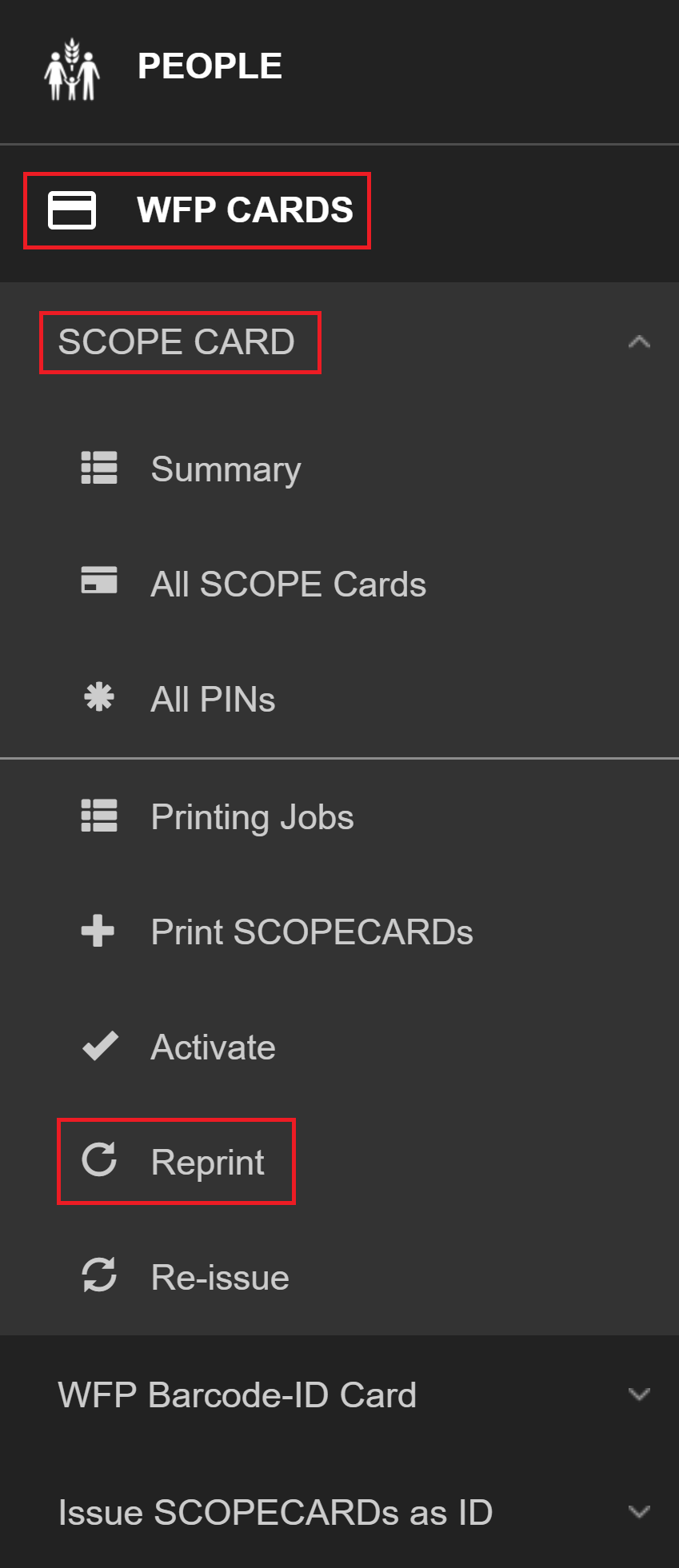Collapse the SCOPE CARD section
Screen dimensions: 679x1568
pyautogui.click(x=638, y=342)
